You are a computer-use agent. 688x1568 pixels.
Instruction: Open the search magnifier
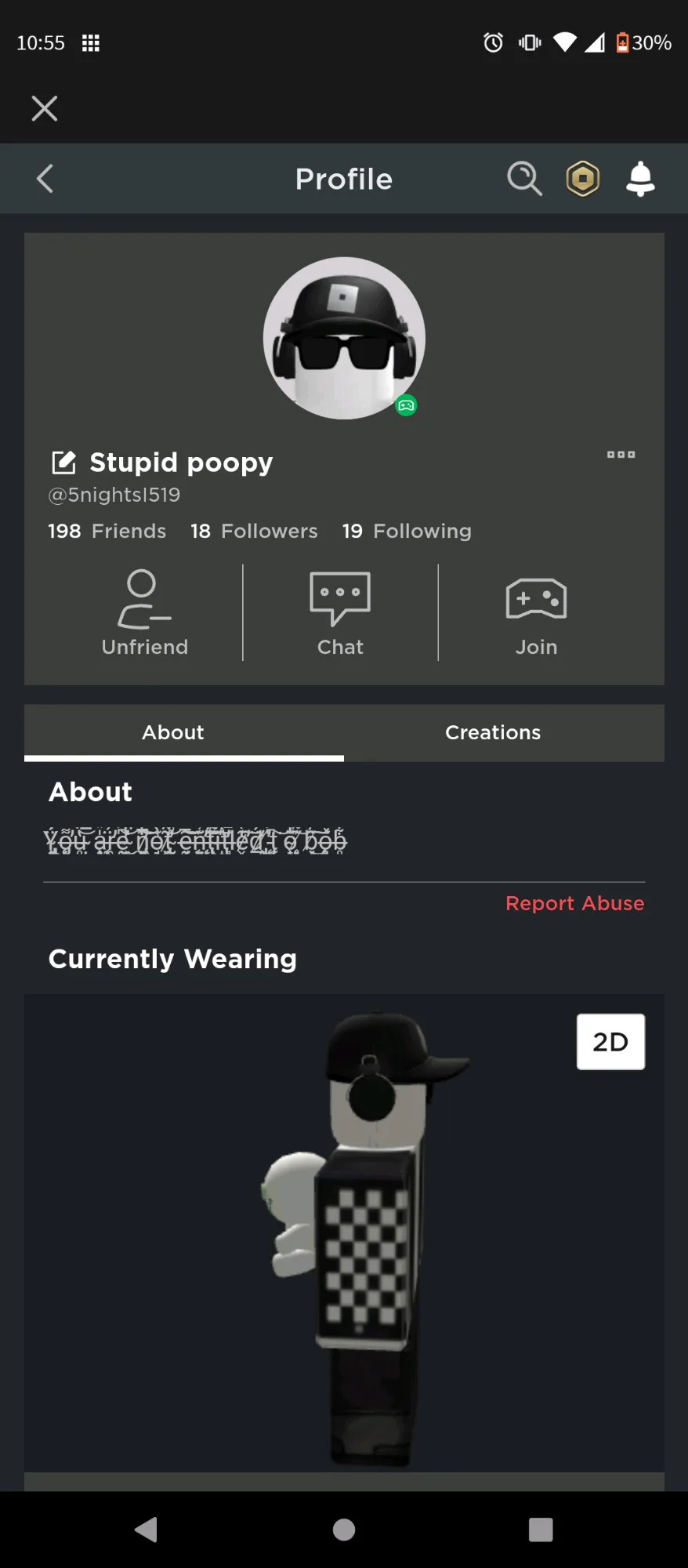tap(524, 179)
